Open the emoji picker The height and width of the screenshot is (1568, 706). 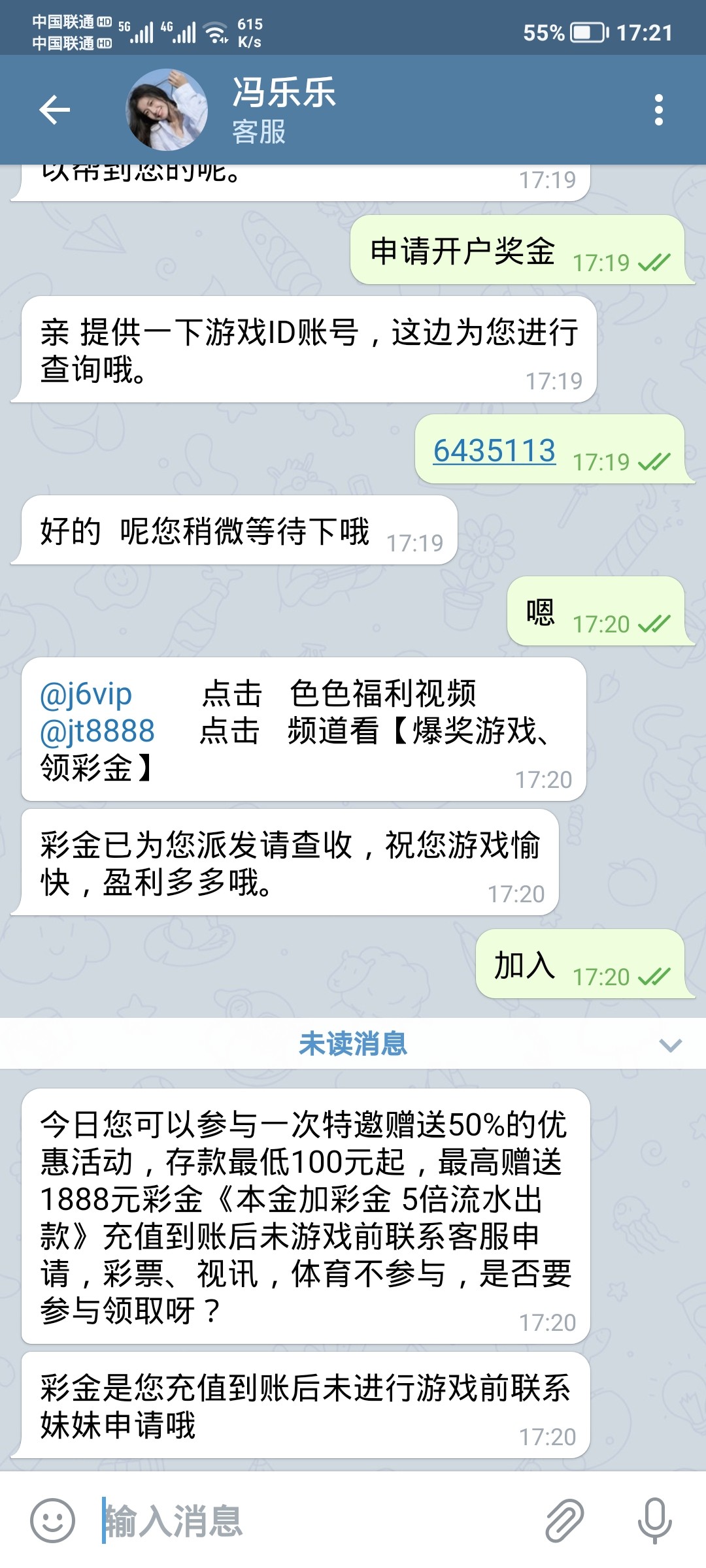point(52,1520)
